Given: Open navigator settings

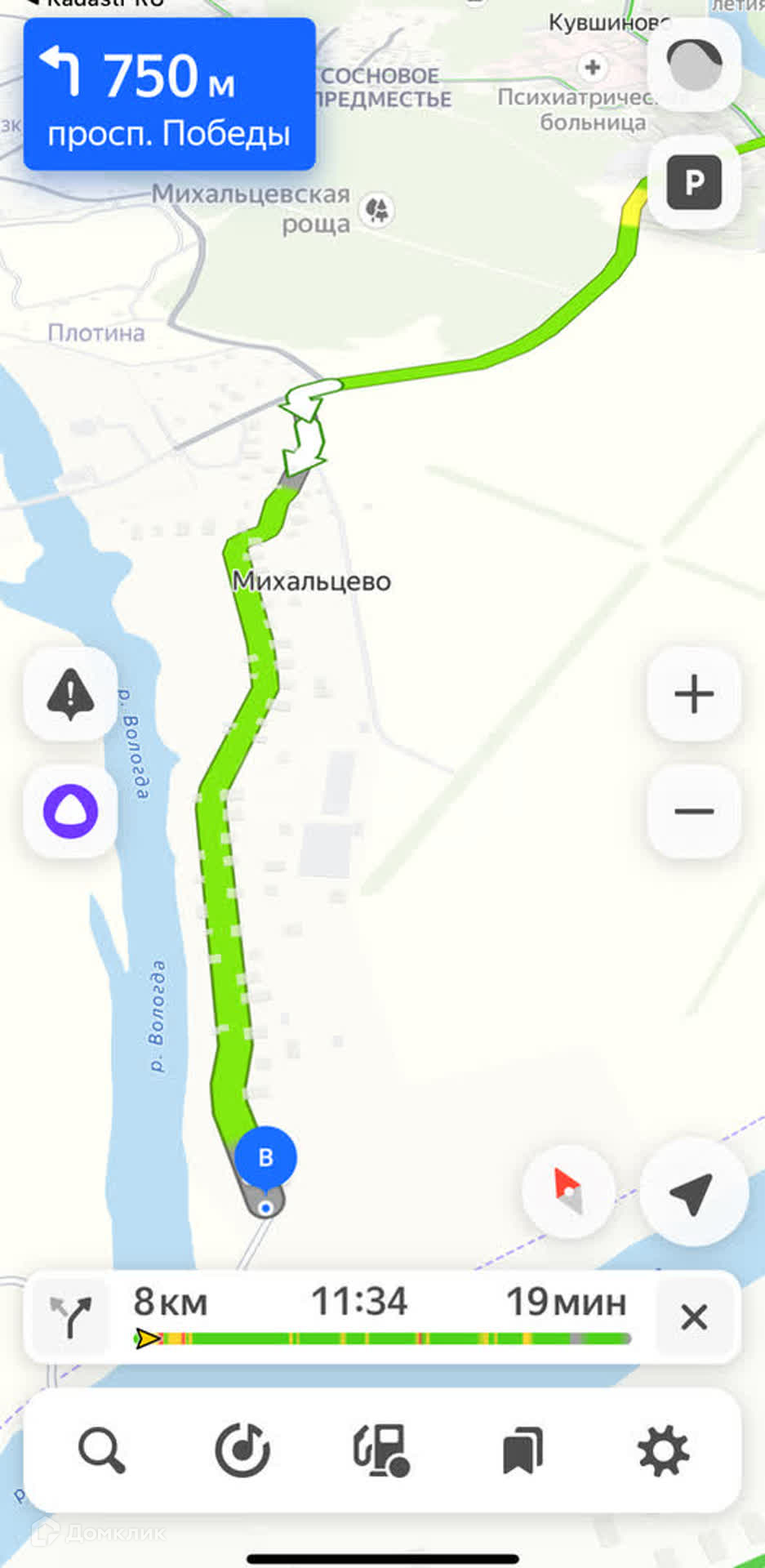Looking at the screenshot, I should [x=663, y=1450].
